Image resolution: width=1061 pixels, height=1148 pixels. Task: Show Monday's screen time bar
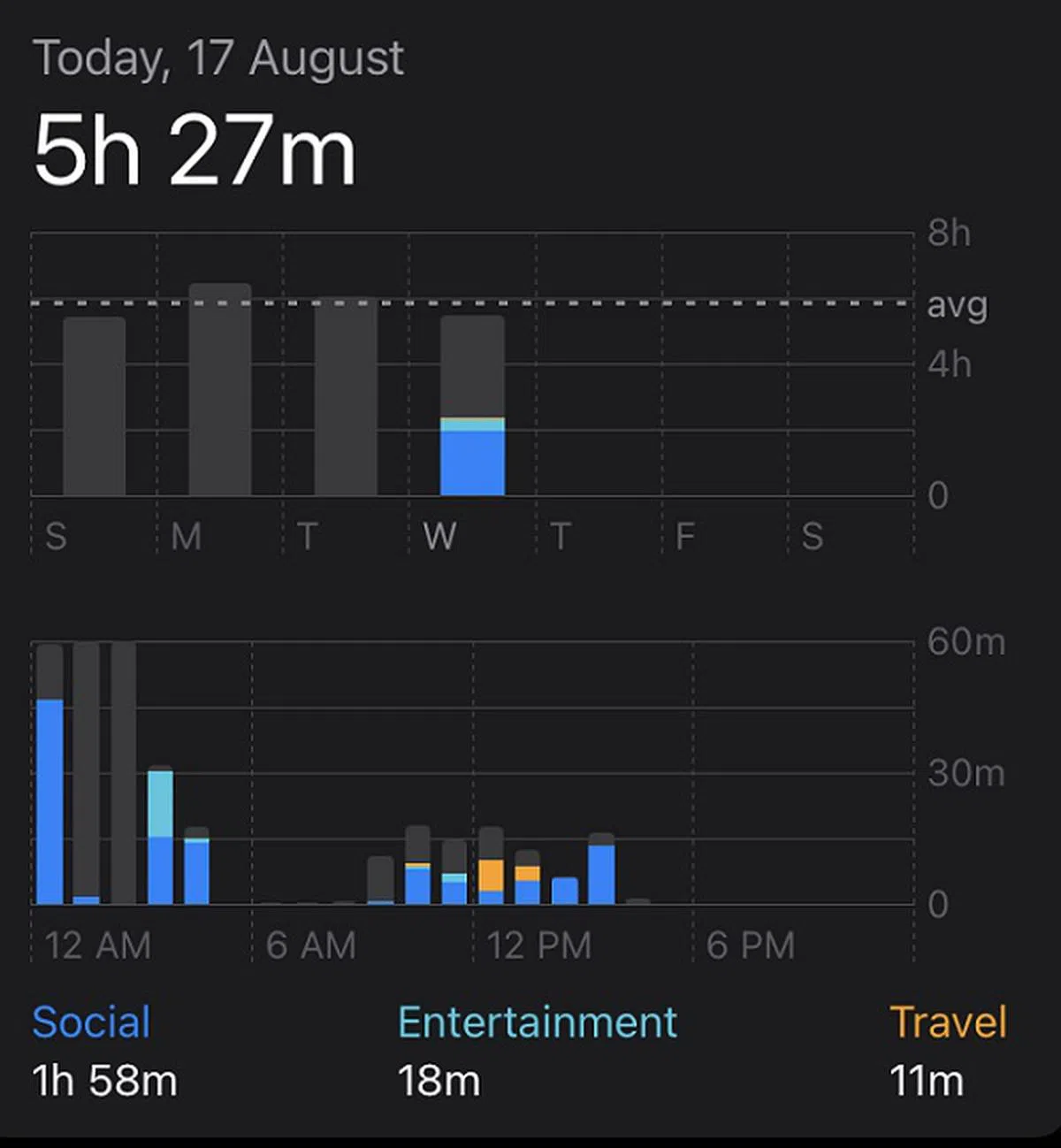(220, 391)
